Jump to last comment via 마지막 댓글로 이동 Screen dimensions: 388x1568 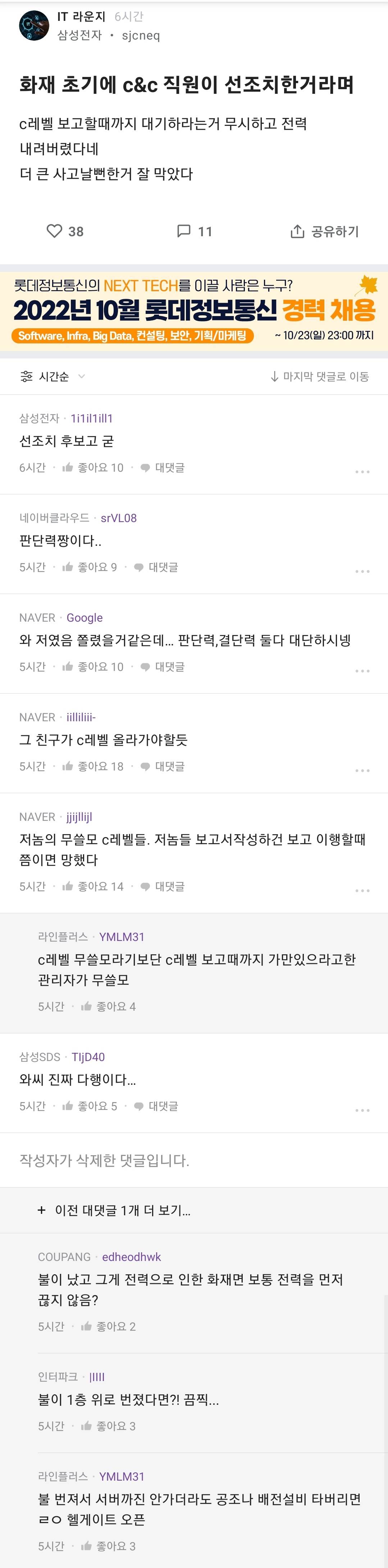point(320,376)
